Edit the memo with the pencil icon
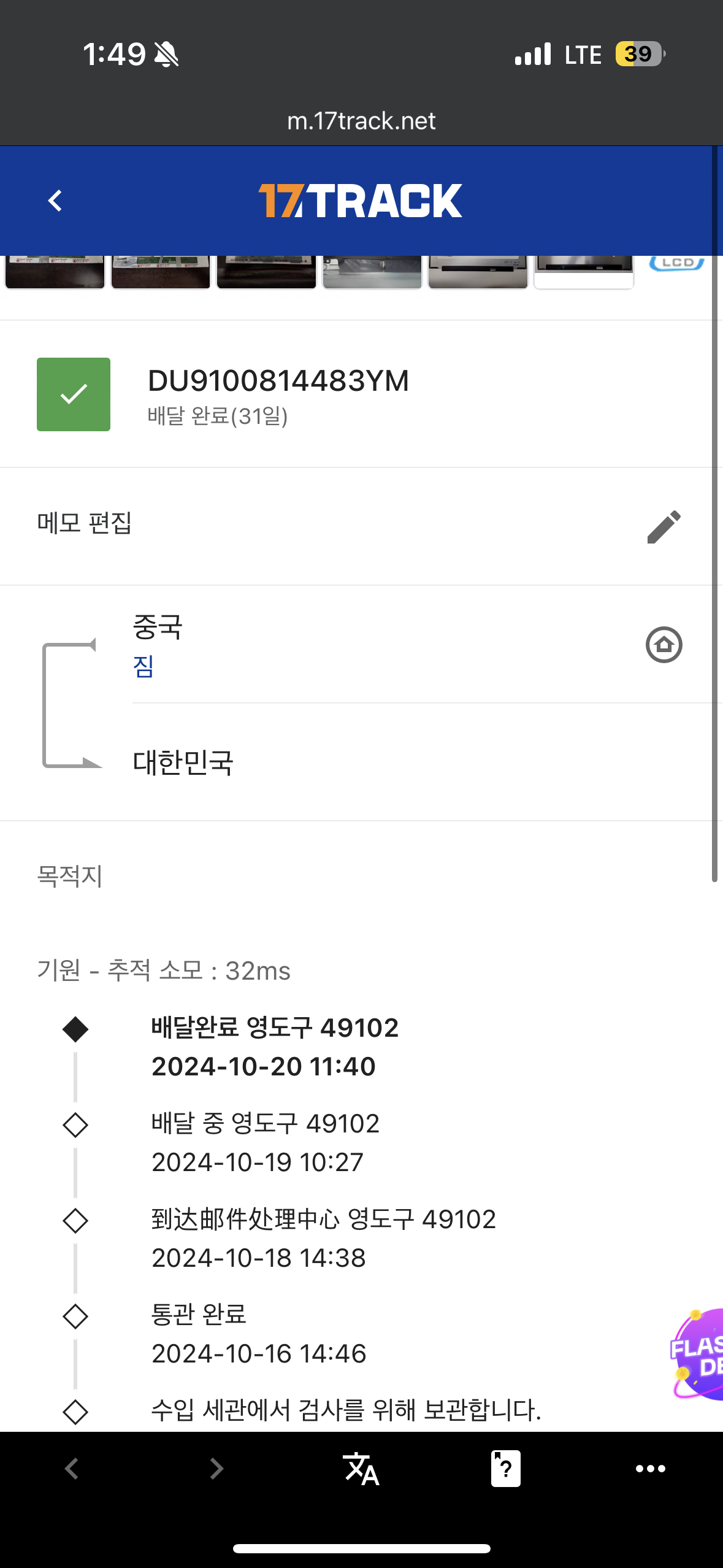Viewport: 723px width, 1568px height. (664, 526)
